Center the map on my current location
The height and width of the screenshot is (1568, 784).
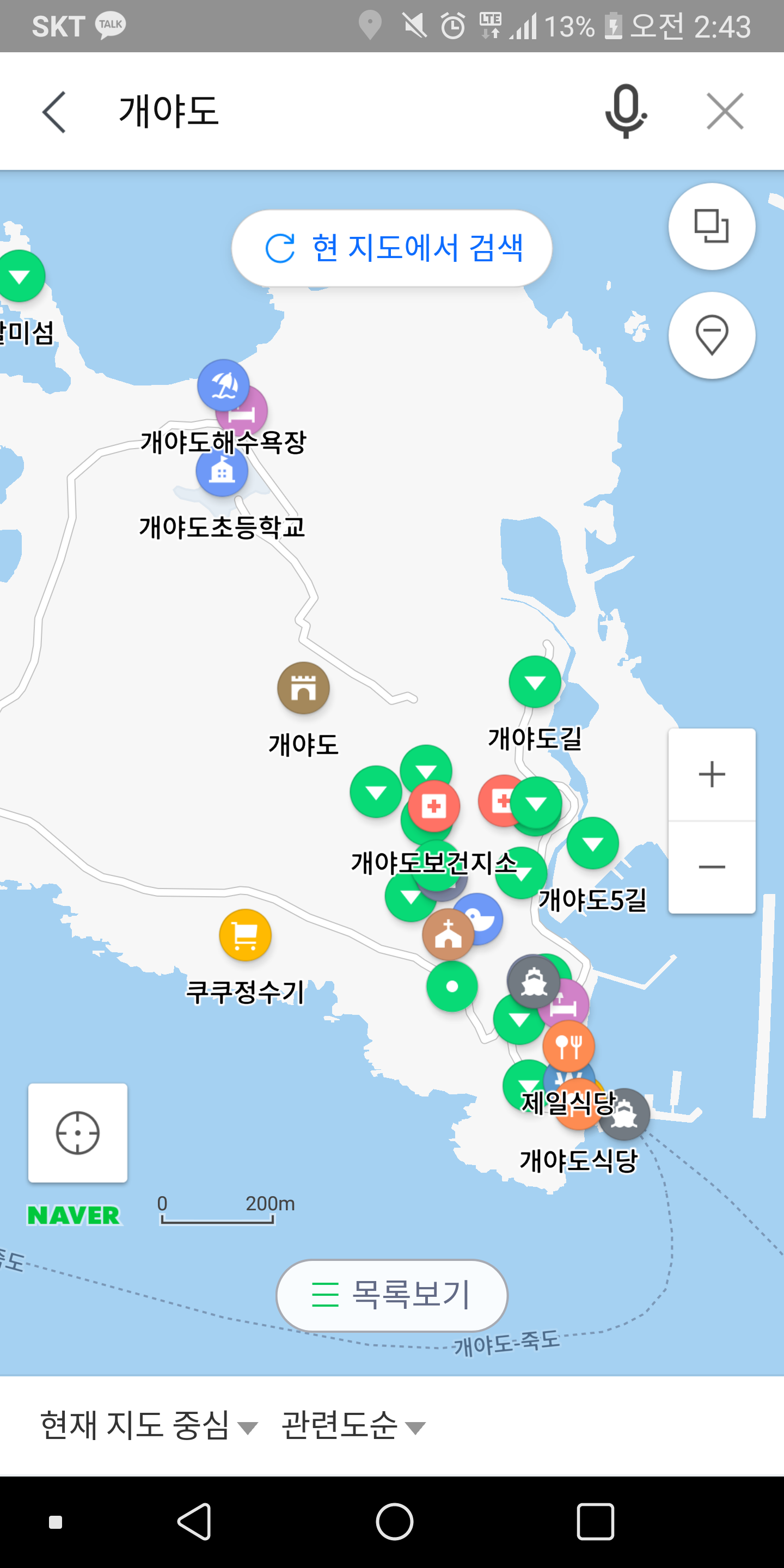(x=78, y=1133)
